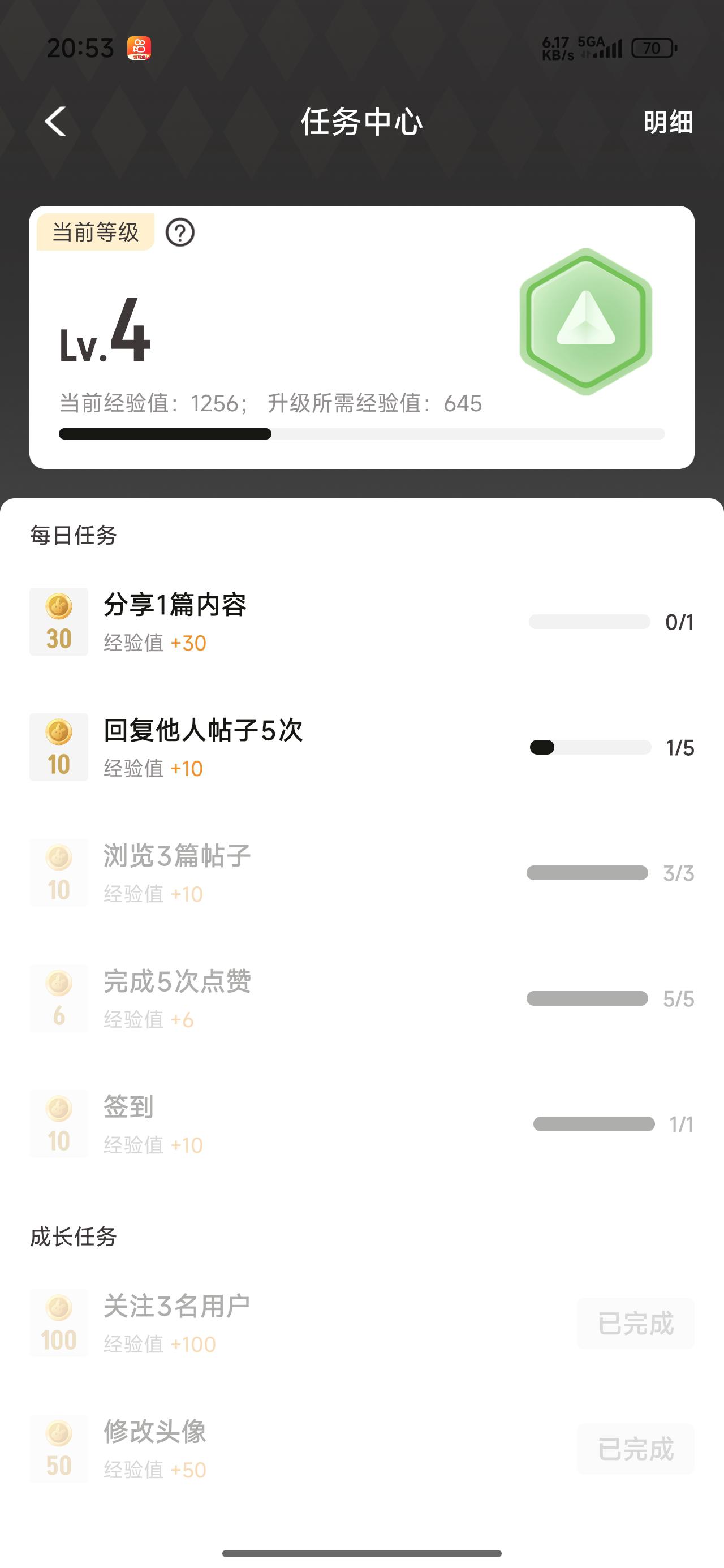
Task: Open the 明细 details page
Action: tap(668, 122)
